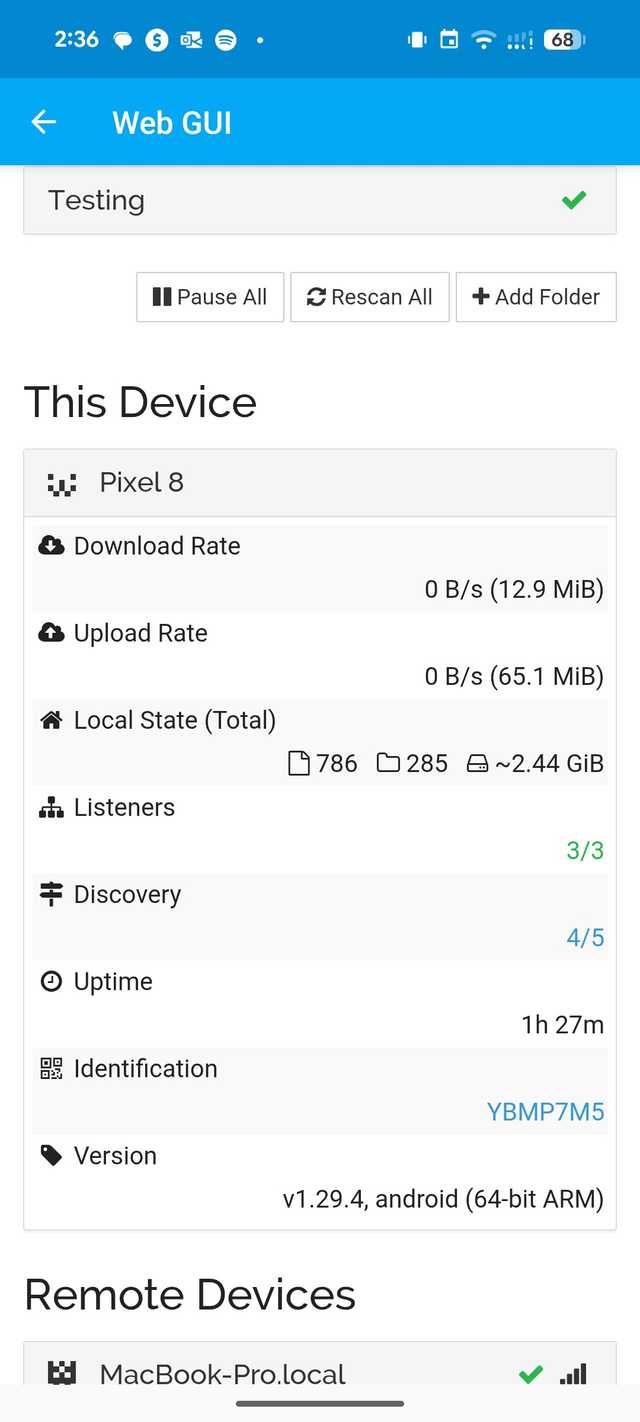Expand the MacBook-Pro.local remote device

click(x=319, y=1372)
